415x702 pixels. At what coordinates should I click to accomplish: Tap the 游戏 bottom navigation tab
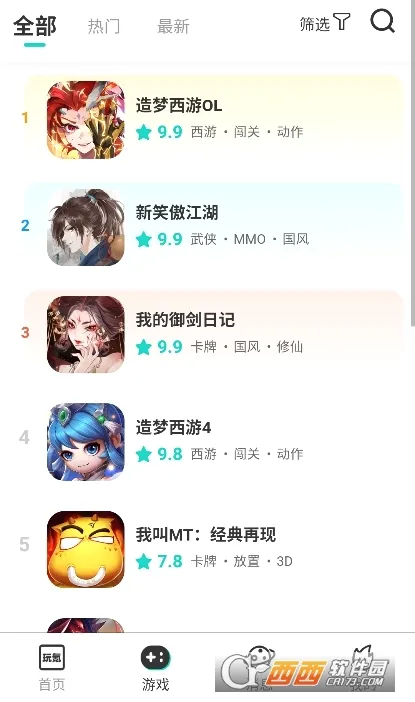point(155,668)
